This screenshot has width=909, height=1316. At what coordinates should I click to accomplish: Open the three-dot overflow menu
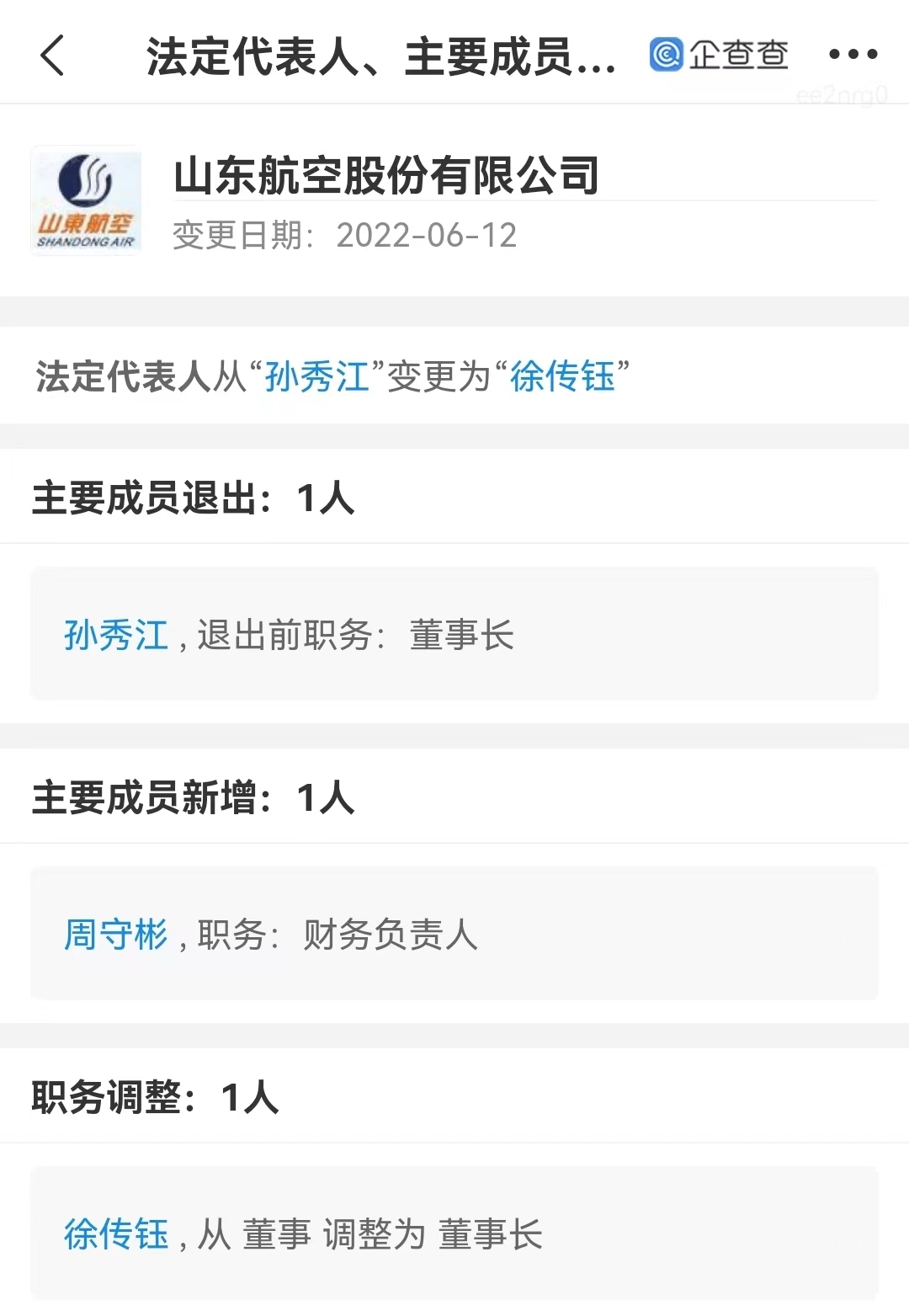pos(853,55)
